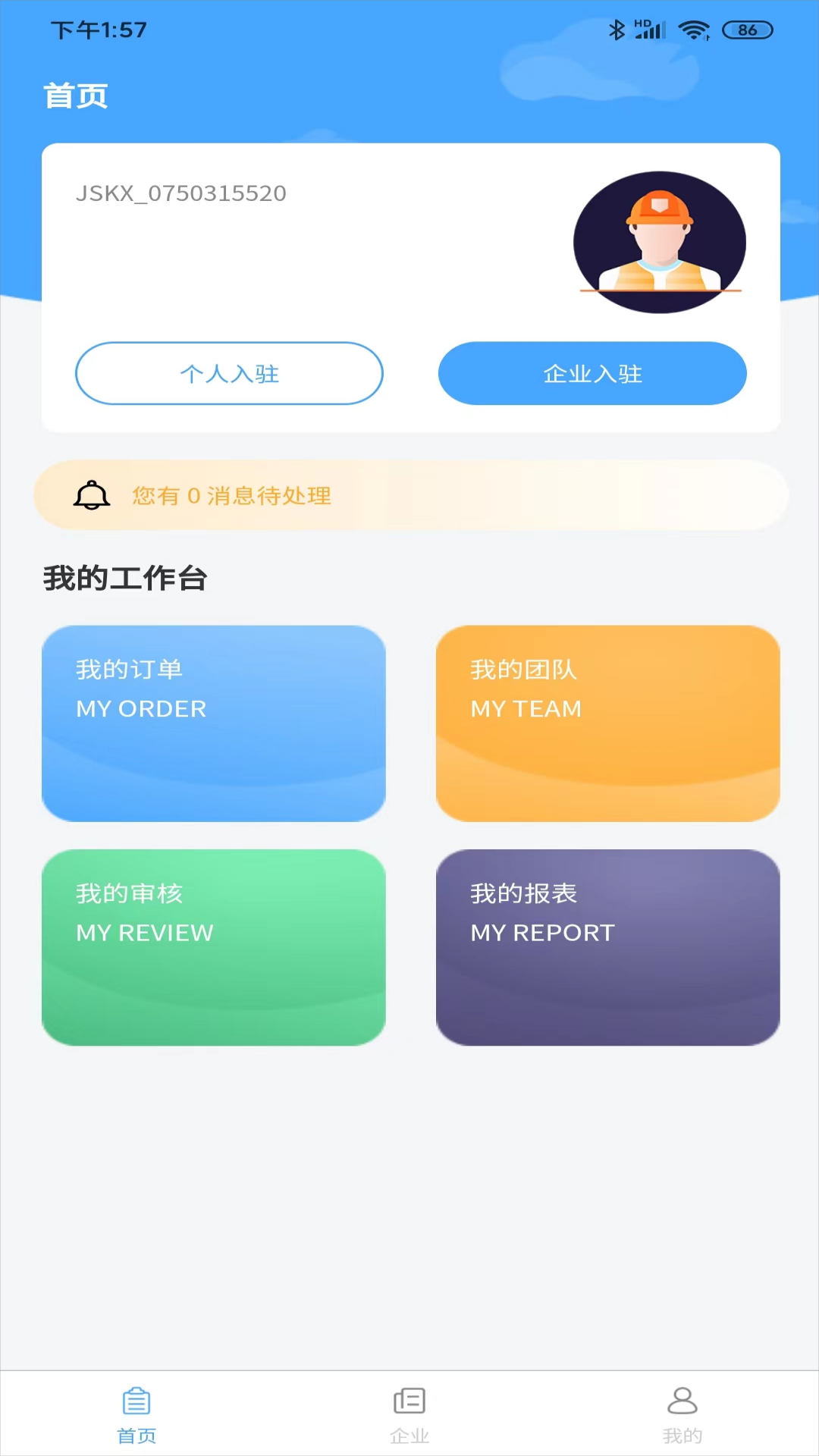Open the MY REPORT workspace card
The height and width of the screenshot is (1456, 819).
click(607, 948)
